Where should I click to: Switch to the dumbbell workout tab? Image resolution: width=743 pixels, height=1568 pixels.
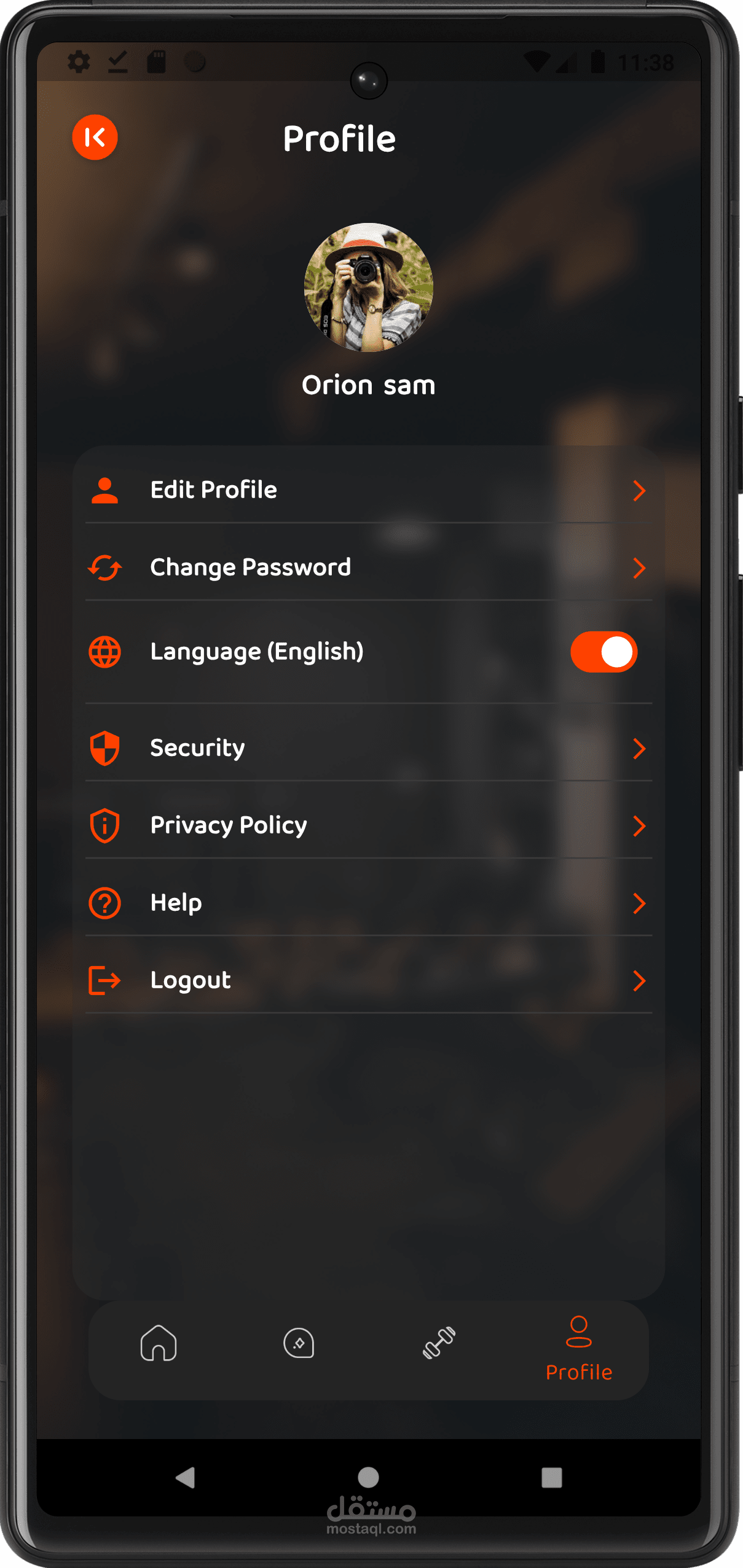click(439, 1343)
